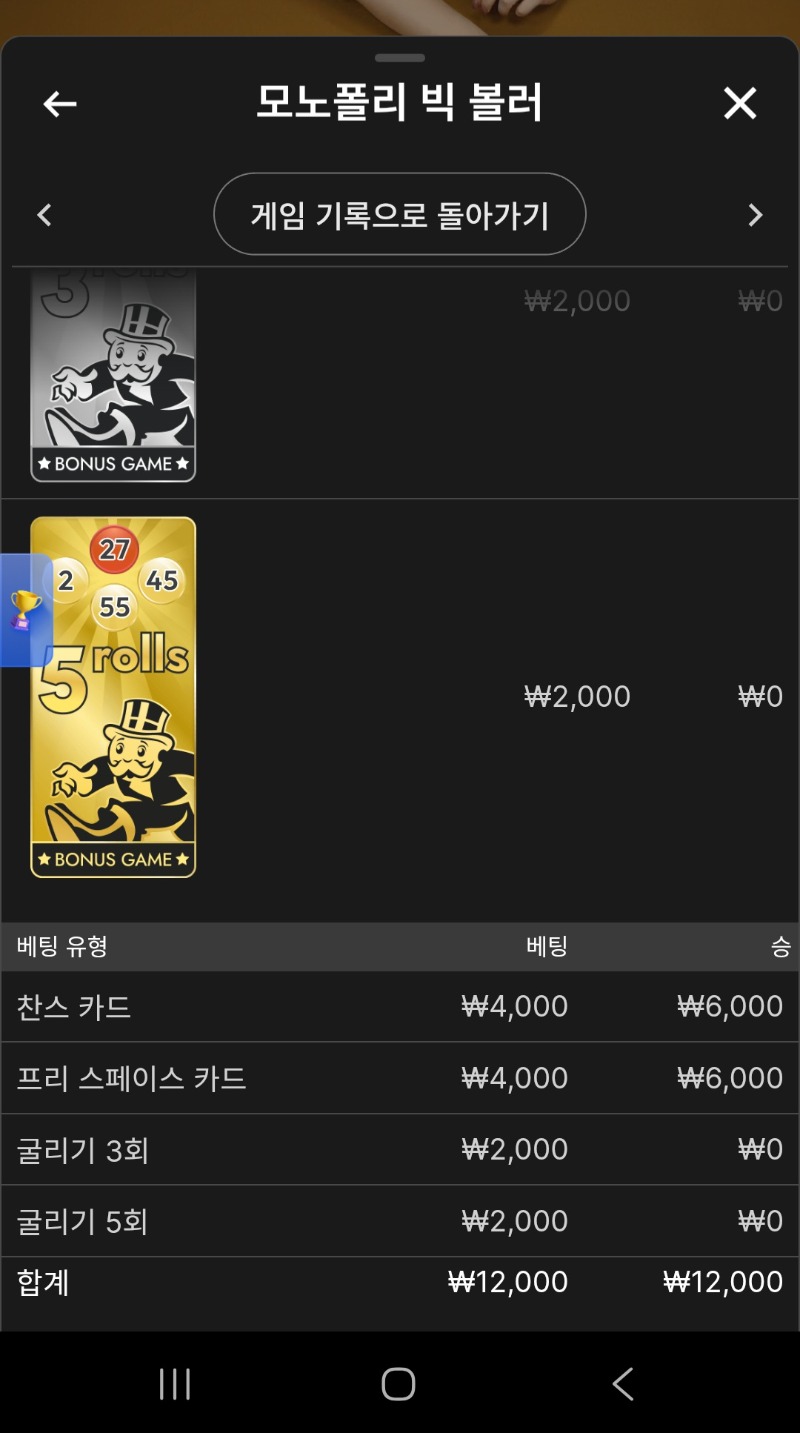
Task: Go back with the top-left arrow
Action: (x=60, y=104)
